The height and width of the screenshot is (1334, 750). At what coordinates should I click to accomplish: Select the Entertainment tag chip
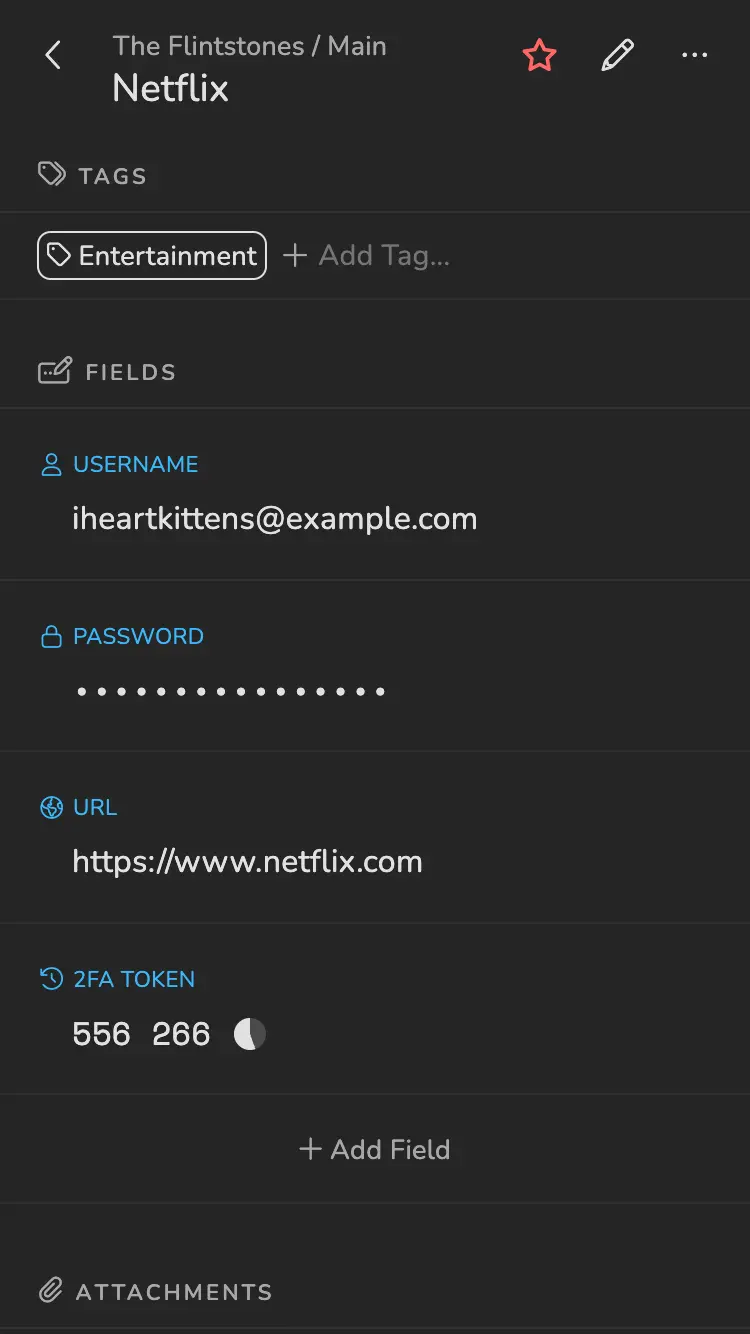(152, 256)
